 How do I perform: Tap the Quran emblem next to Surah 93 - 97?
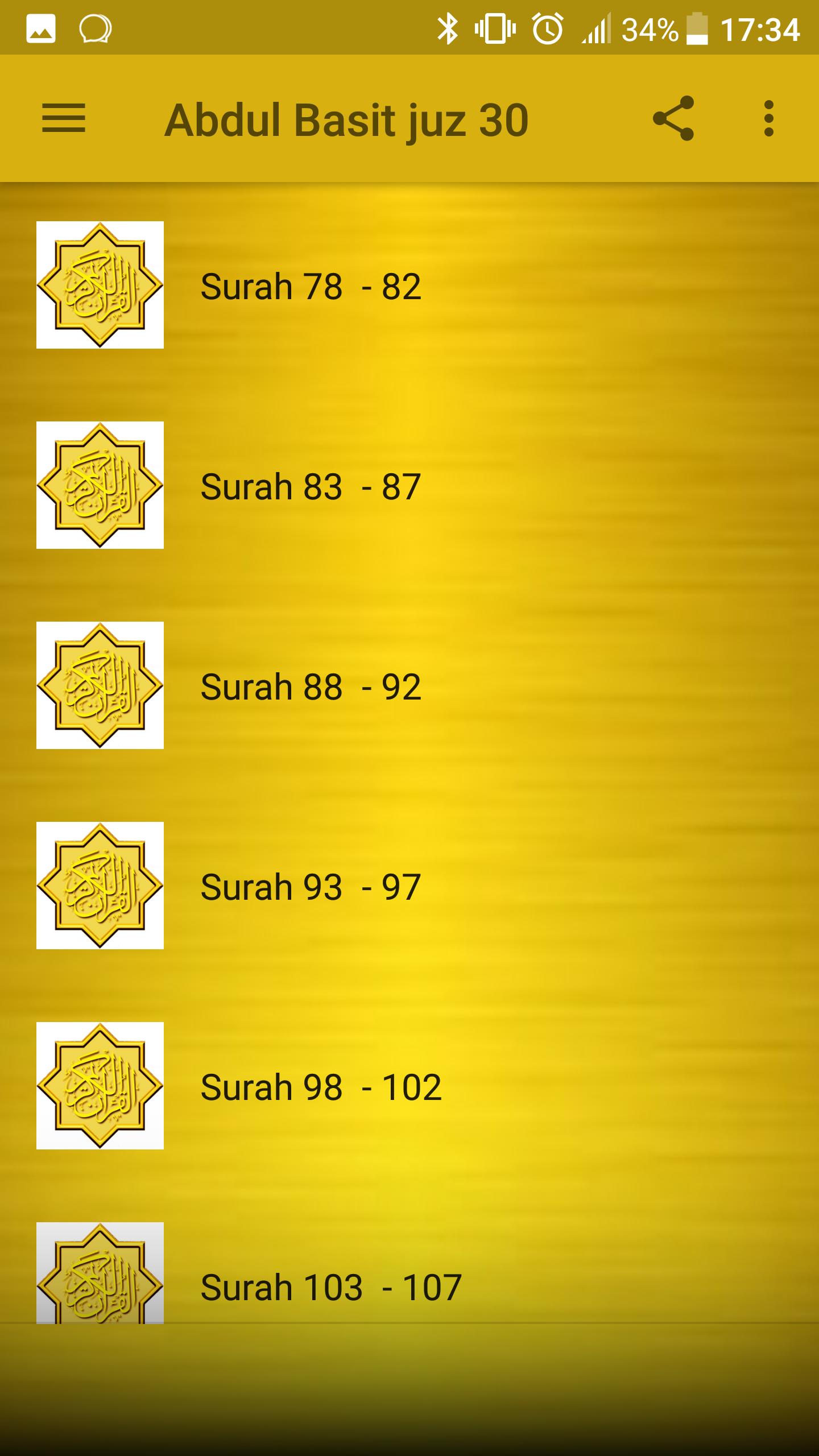point(100,886)
